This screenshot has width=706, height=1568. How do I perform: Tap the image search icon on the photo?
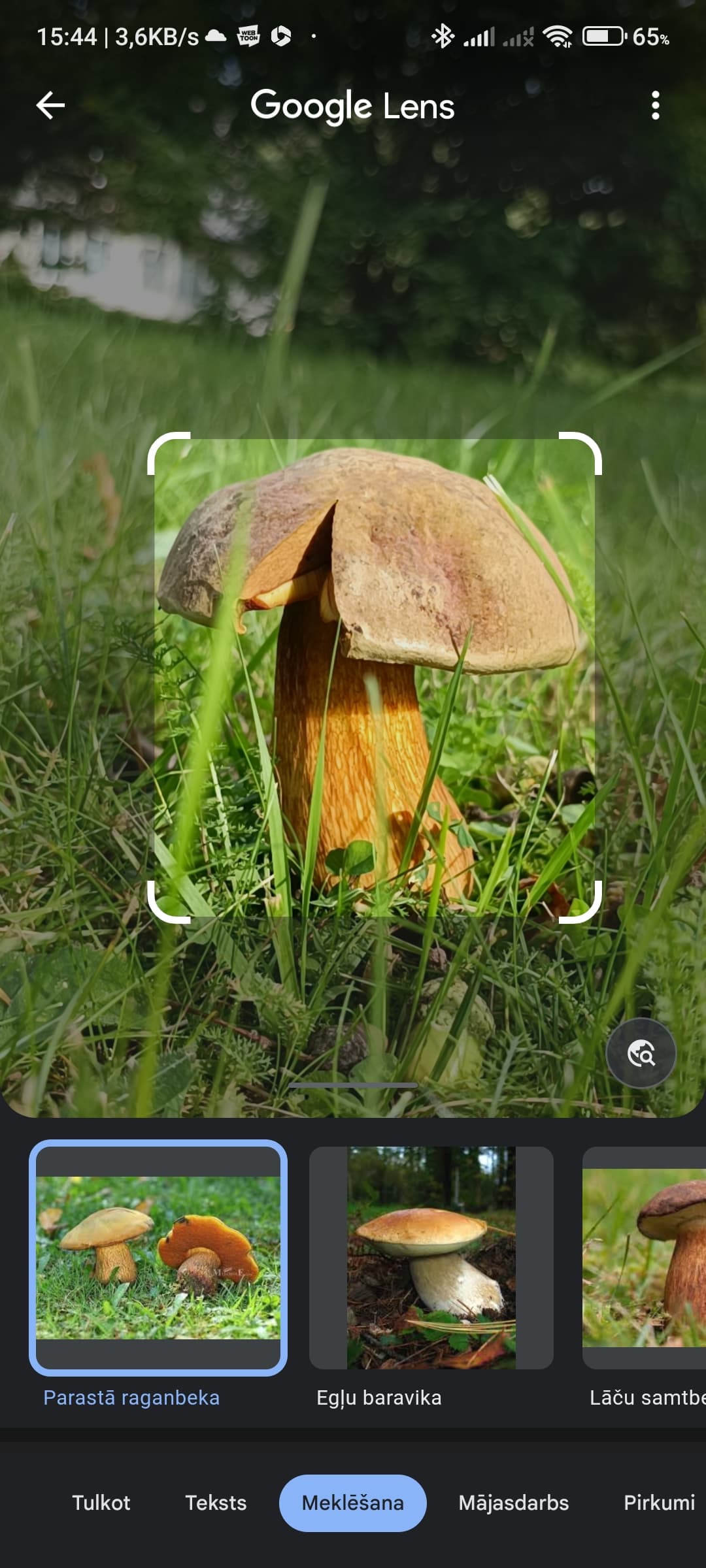point(641,1053)
